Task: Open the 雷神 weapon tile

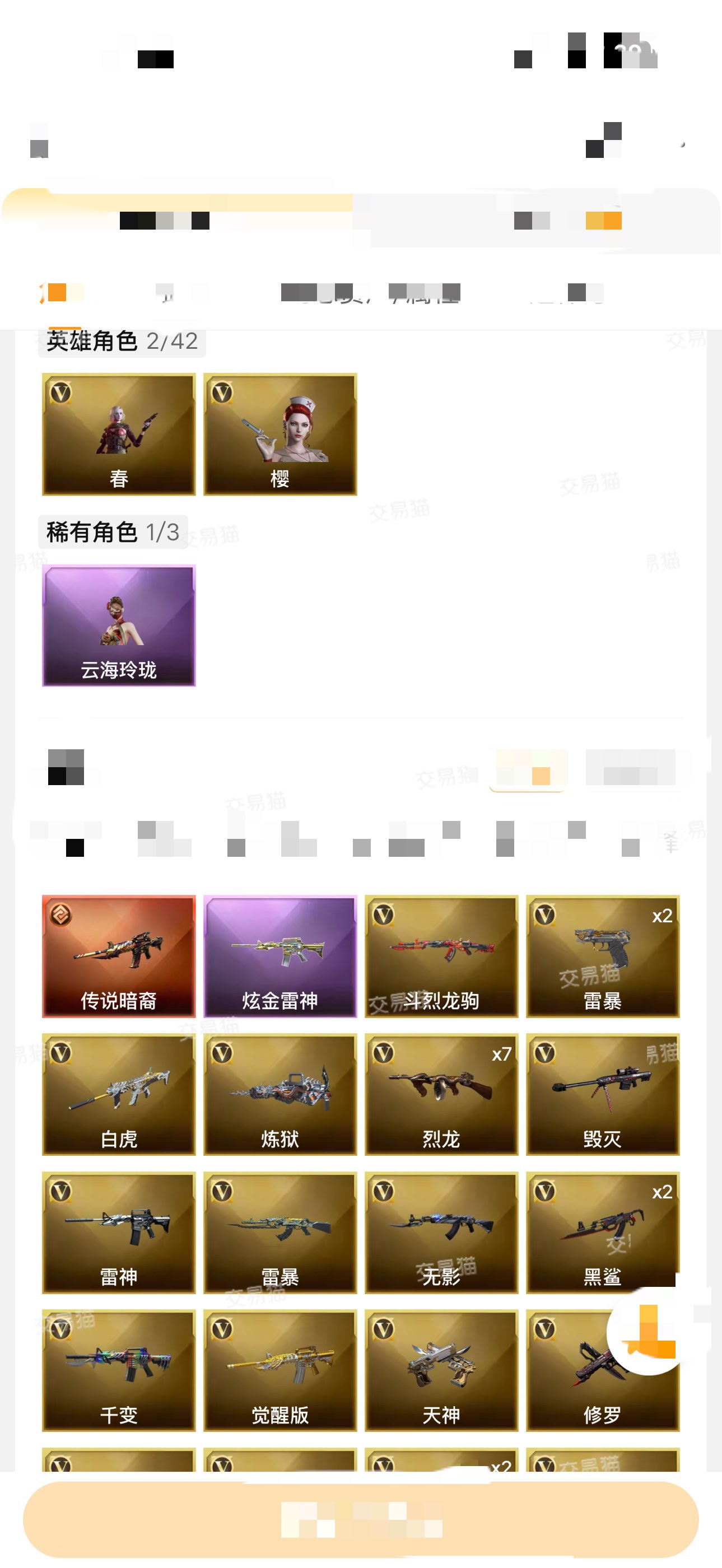Action: 119,1232
